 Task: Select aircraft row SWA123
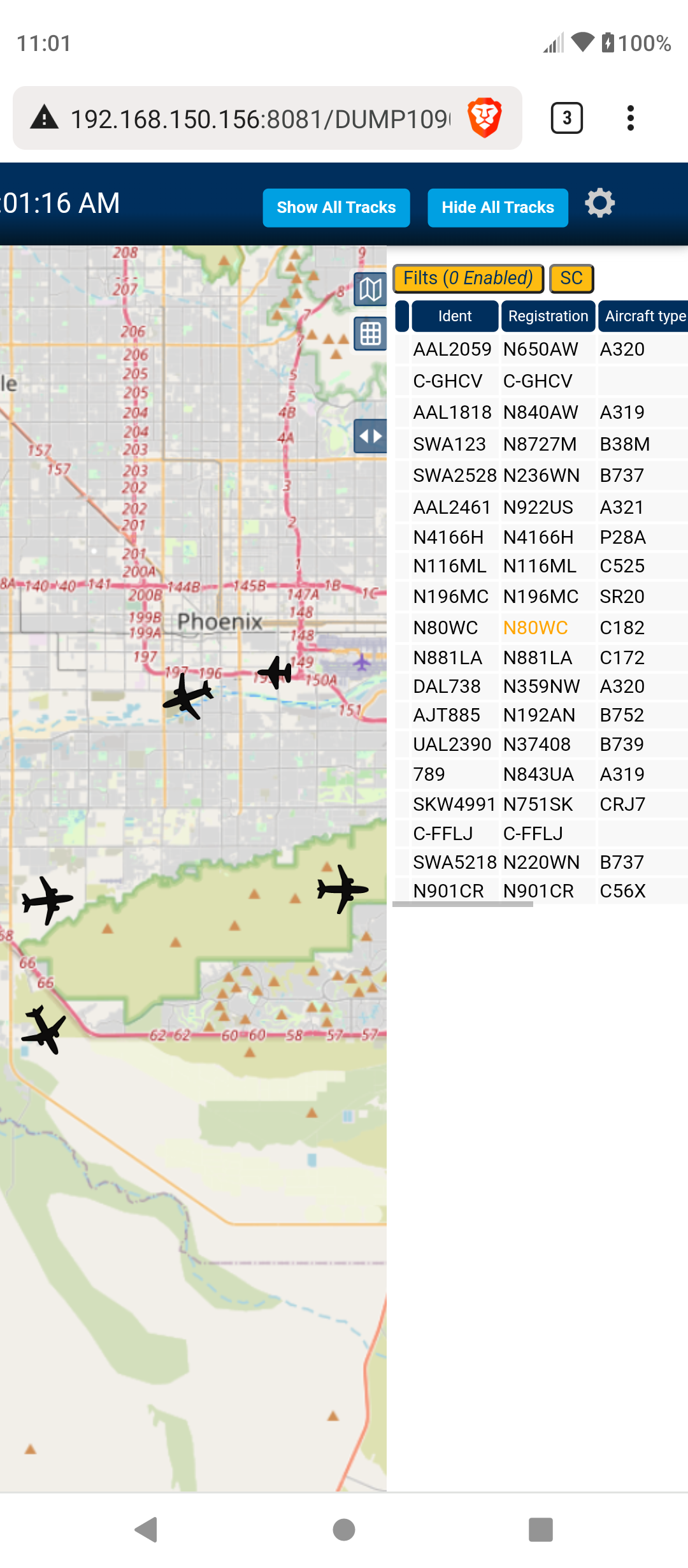[x=540, y=444]
